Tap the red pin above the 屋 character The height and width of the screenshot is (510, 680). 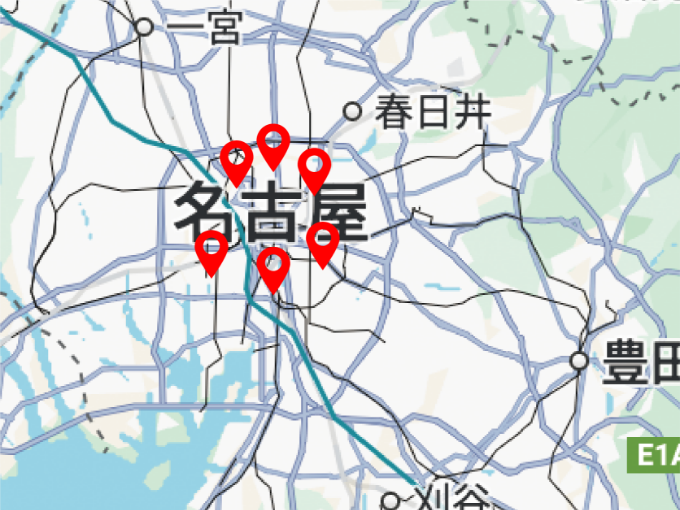tap(315, 167)
